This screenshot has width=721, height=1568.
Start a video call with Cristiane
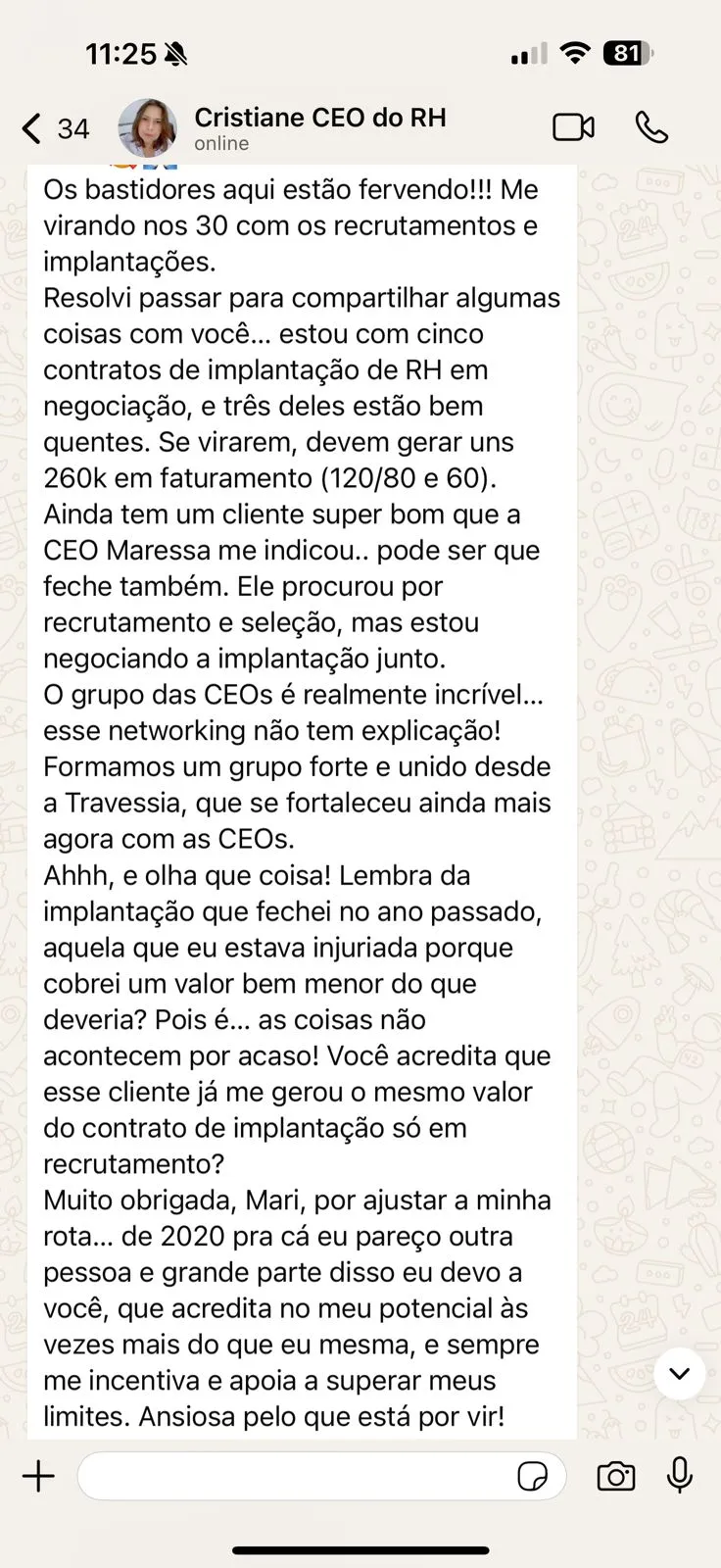573,127
